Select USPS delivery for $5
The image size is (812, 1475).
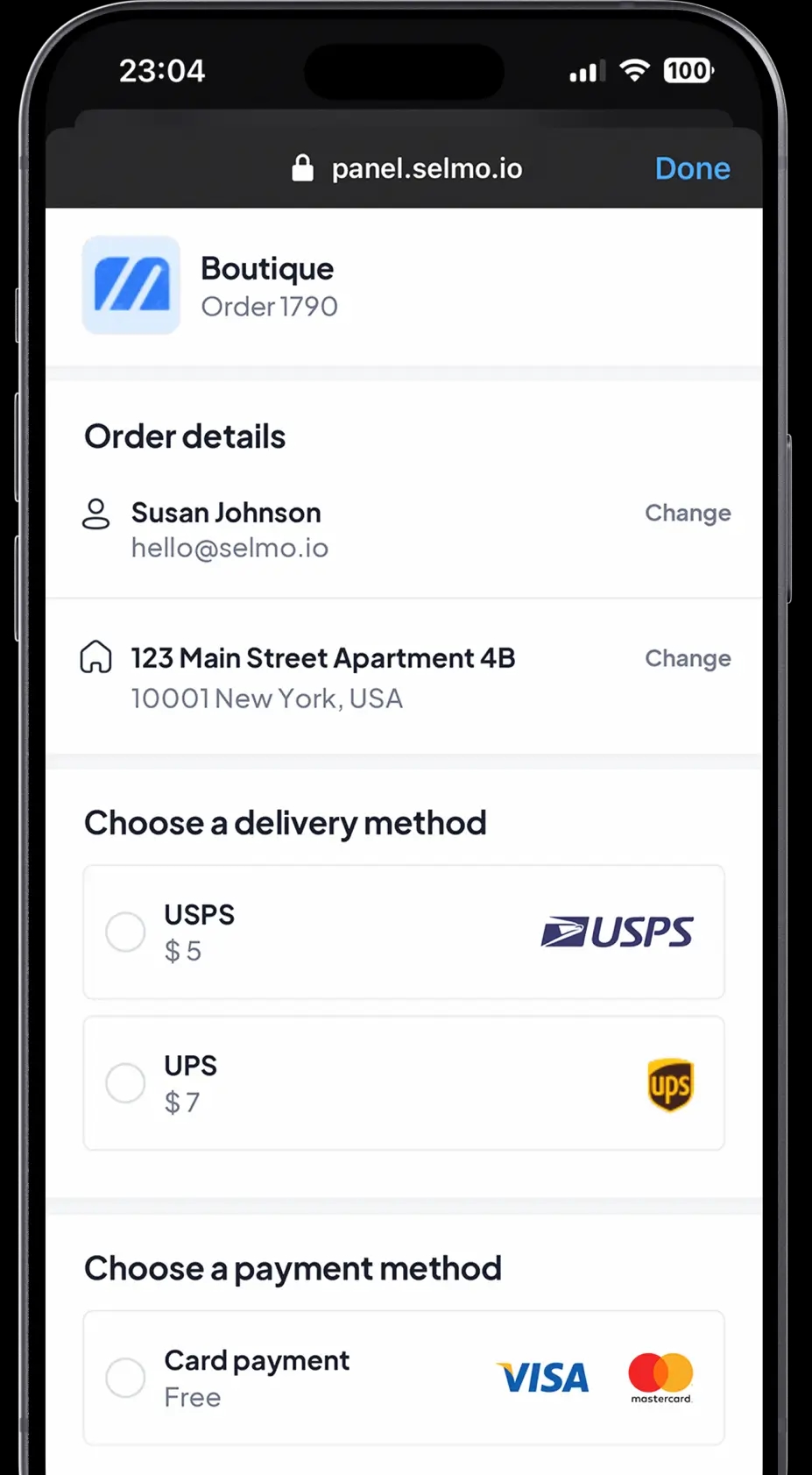(125, 932)
